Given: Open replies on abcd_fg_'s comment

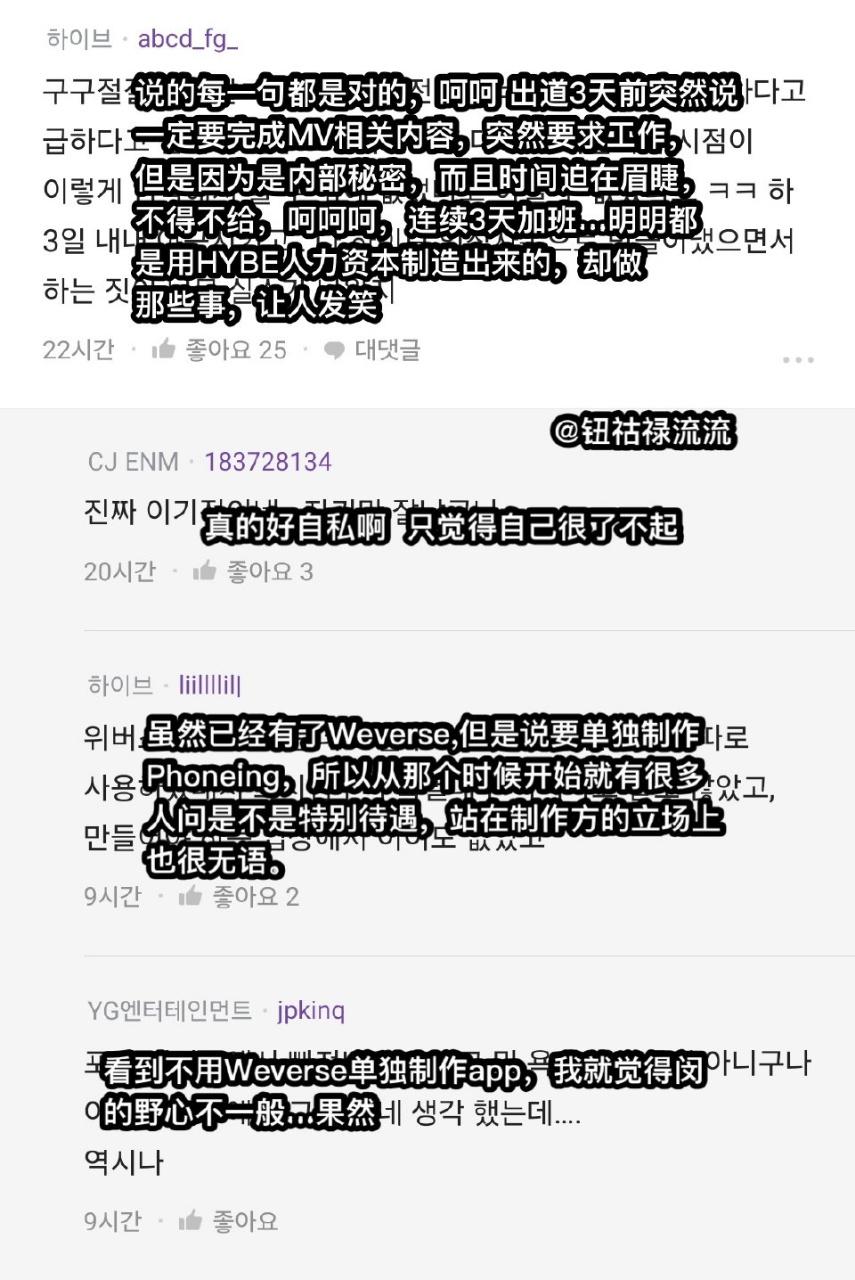Looking at the screenshot, I should (374, 350).
